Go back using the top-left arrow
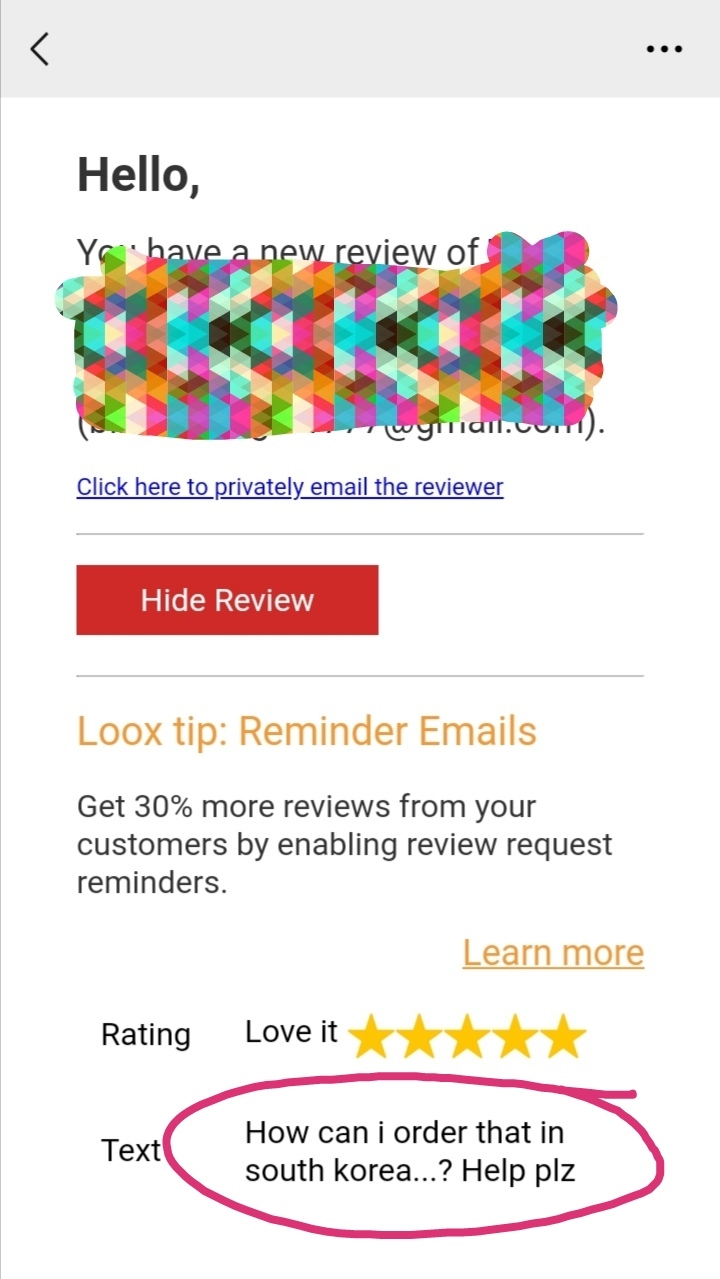Image resolution: width=720 pixels, height=1279 pixels. point(40,48)
